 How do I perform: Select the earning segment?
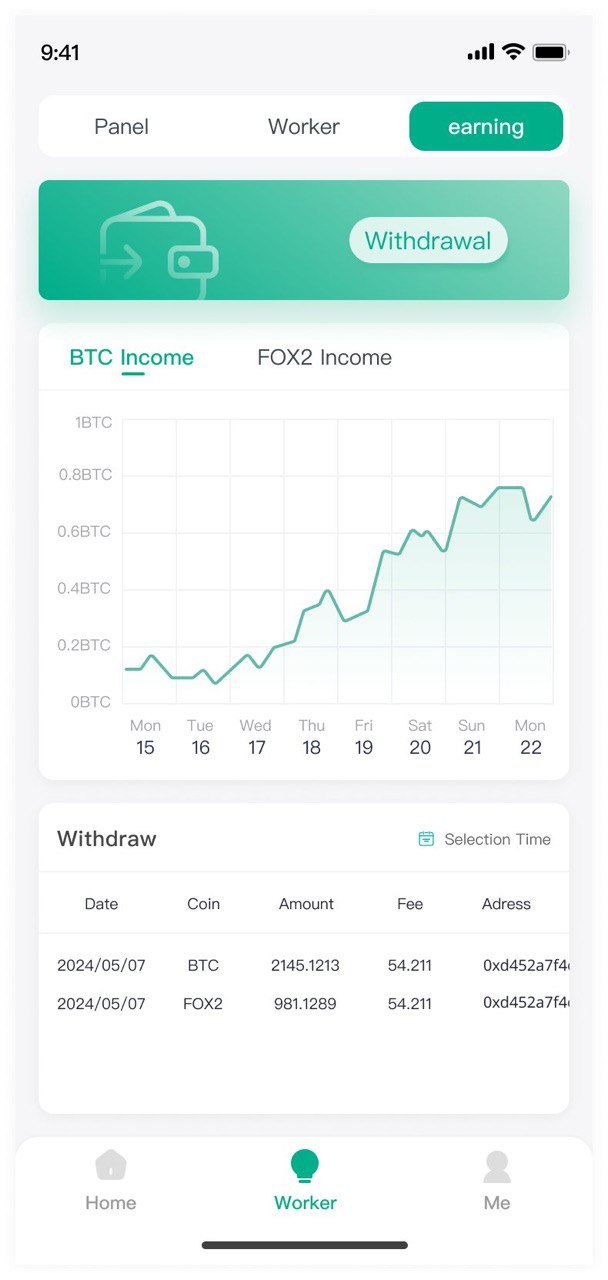tap(486, 127)
